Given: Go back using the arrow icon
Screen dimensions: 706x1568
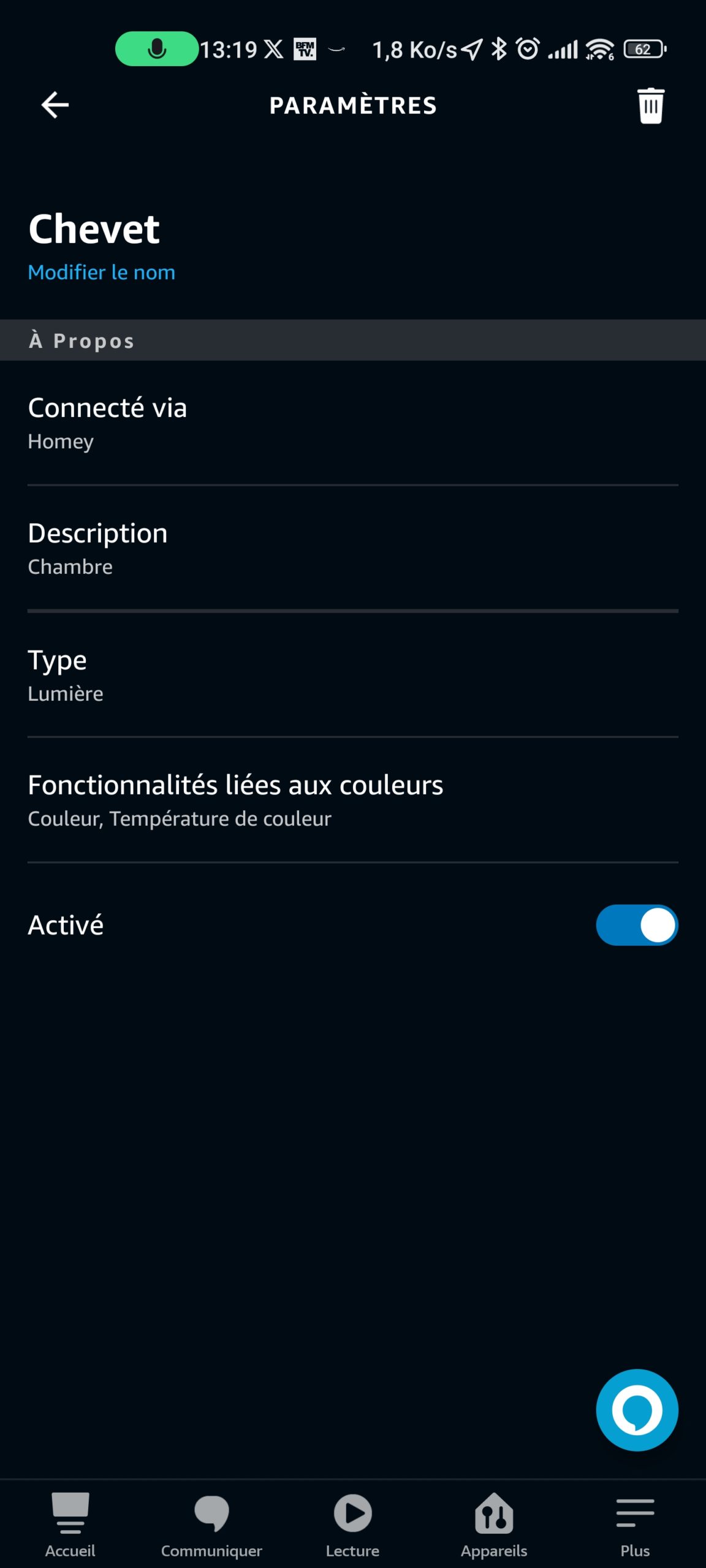Looking at the screenshot, I should pyautogui.click(x=55, y=105).
